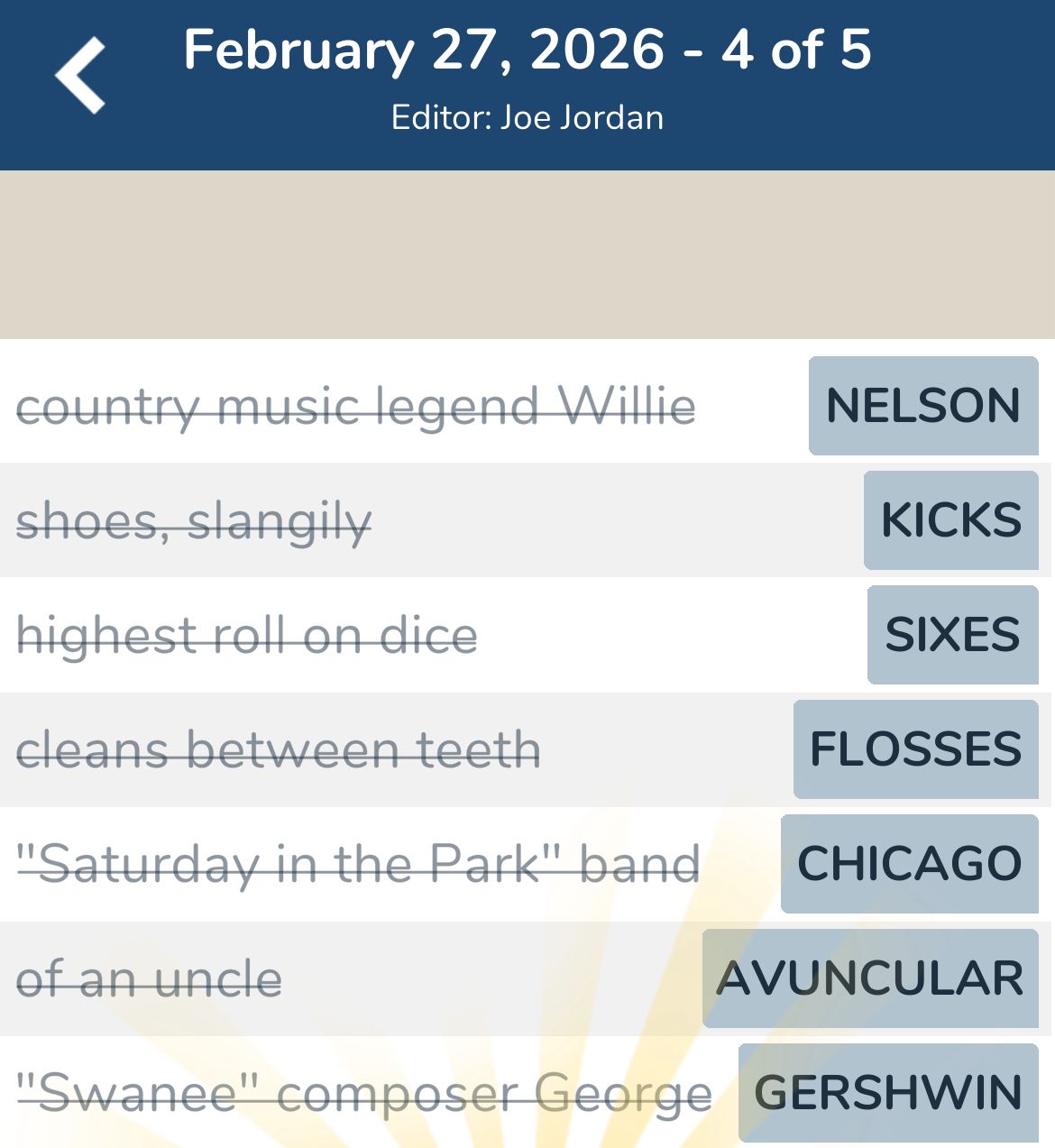This screenshot has width=1055, height=1148.
Task: Select the CHICAGO answer tile
Action: (x=909, y=863)
